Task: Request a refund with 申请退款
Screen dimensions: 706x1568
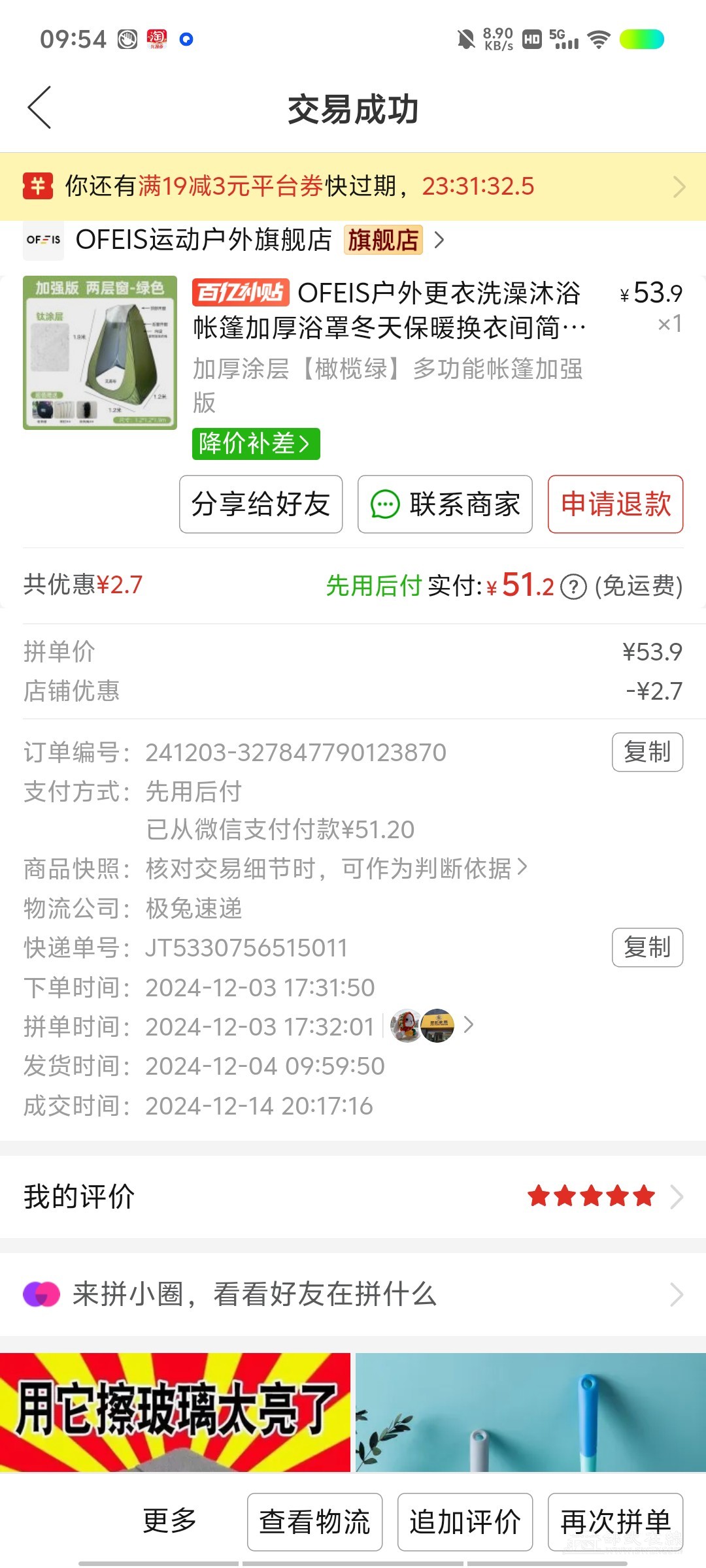Action: pos(615,504)
